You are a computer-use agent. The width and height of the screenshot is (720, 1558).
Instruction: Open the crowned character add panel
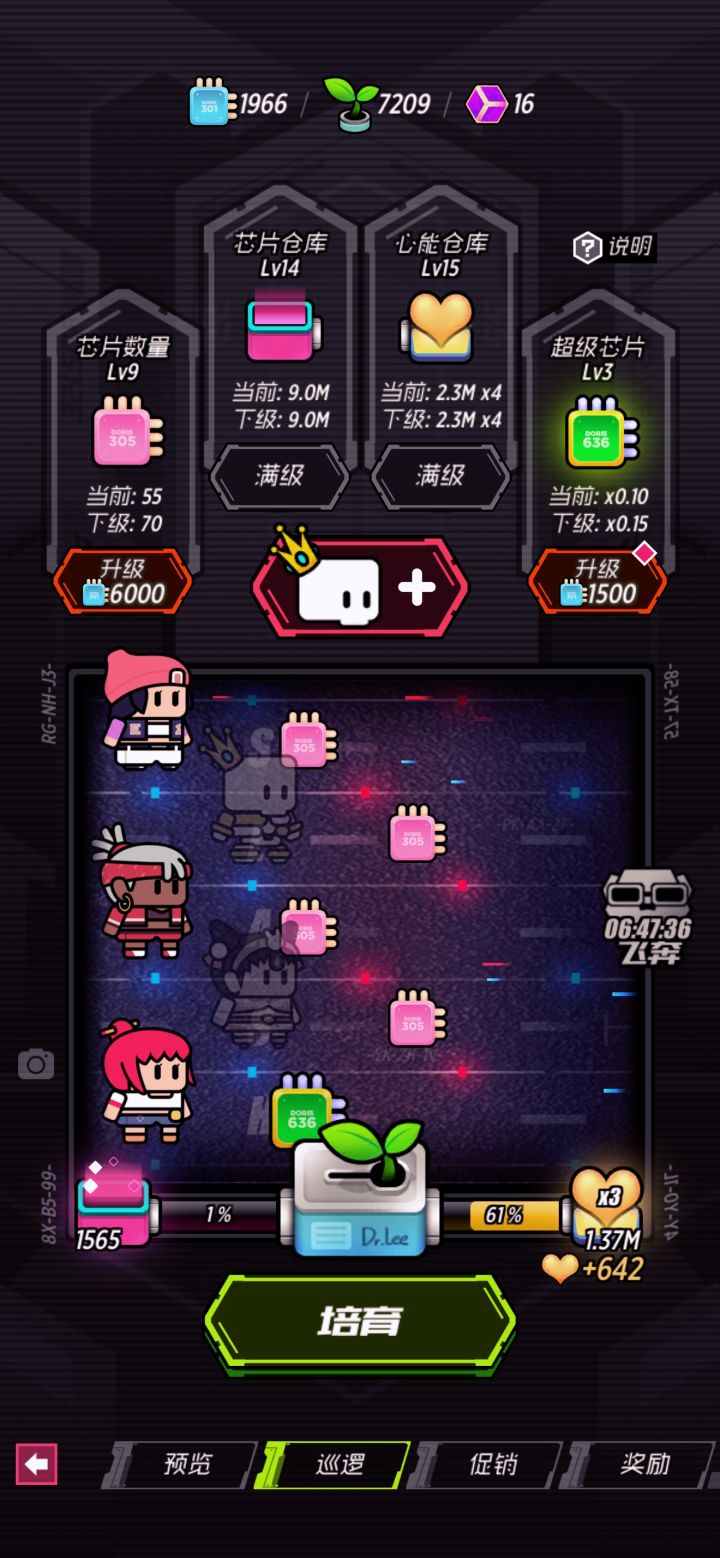(360, 582)
